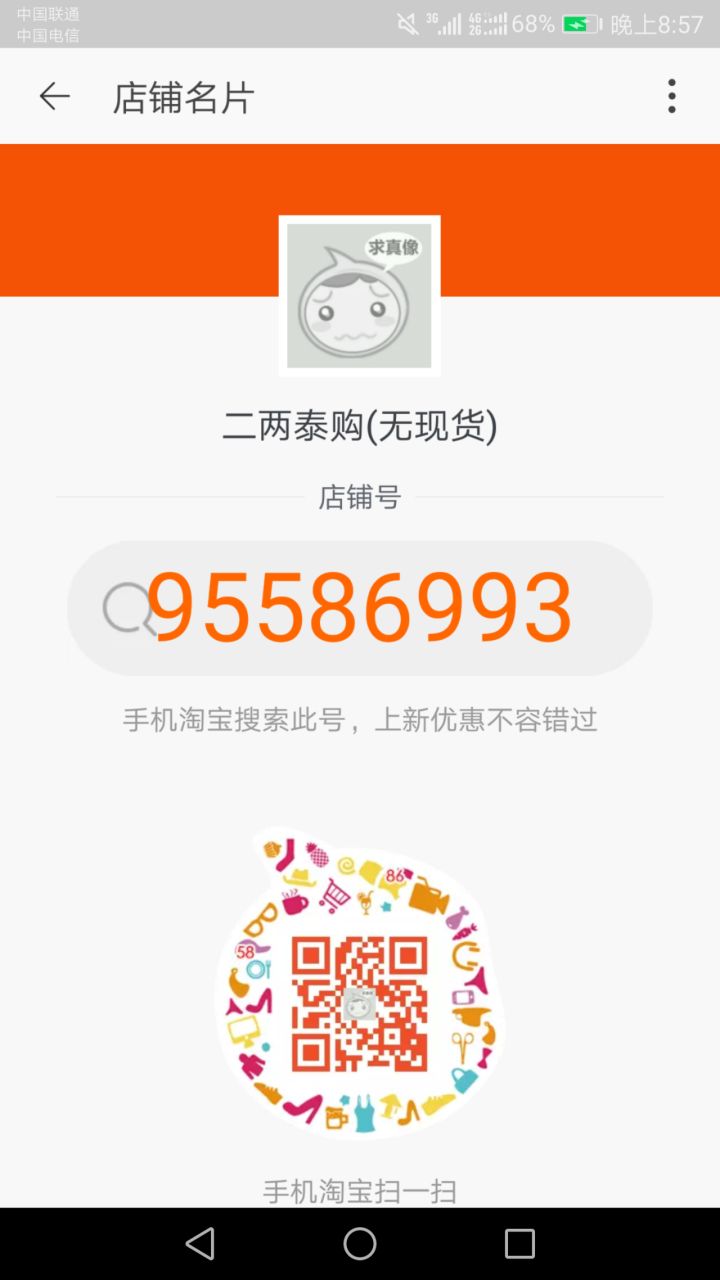
Task: Open the three-dot overflow menu
Action: [672, 96]
